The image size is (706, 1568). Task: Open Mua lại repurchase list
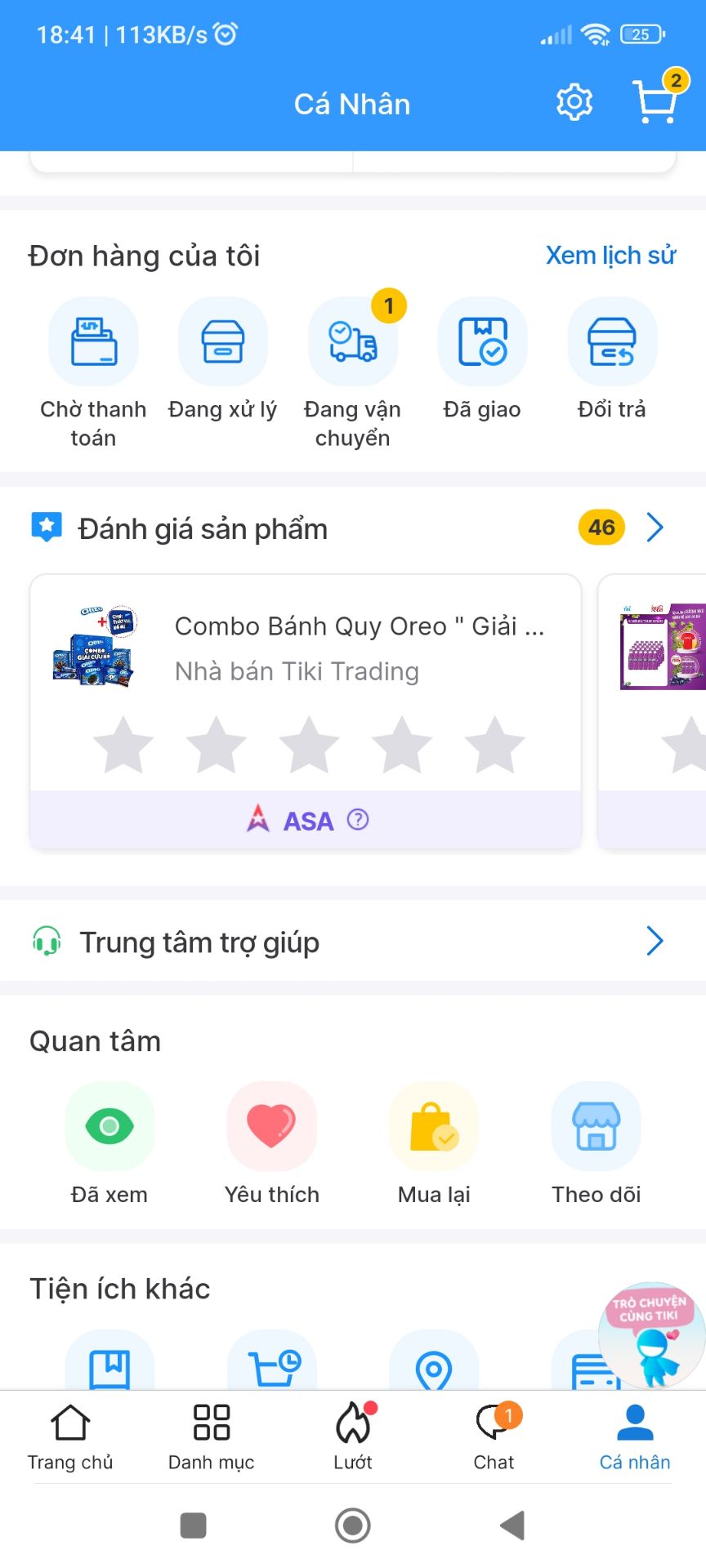coord(434,1127)
